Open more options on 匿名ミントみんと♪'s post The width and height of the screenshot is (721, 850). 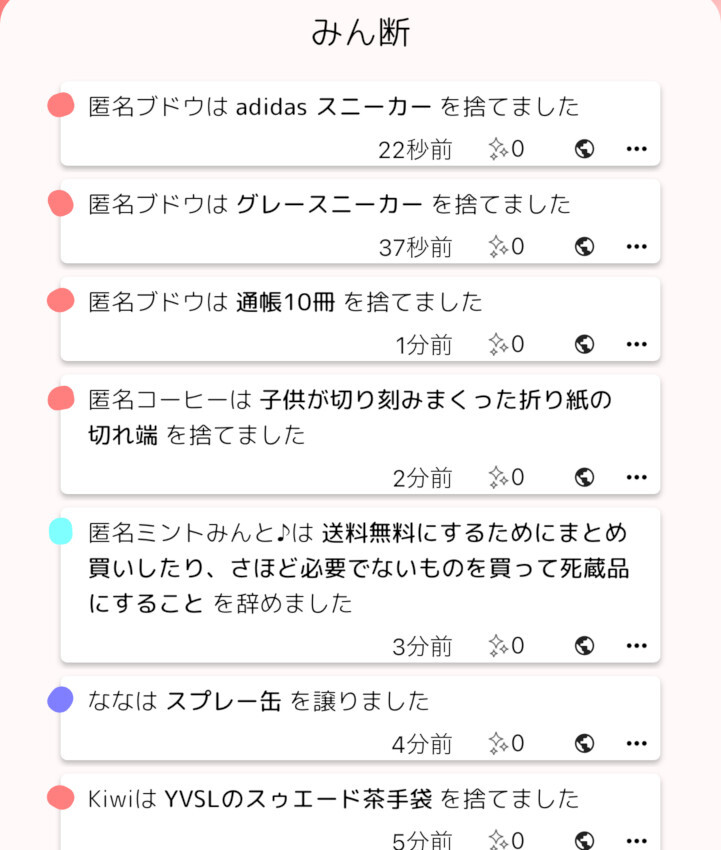(636, 646)
